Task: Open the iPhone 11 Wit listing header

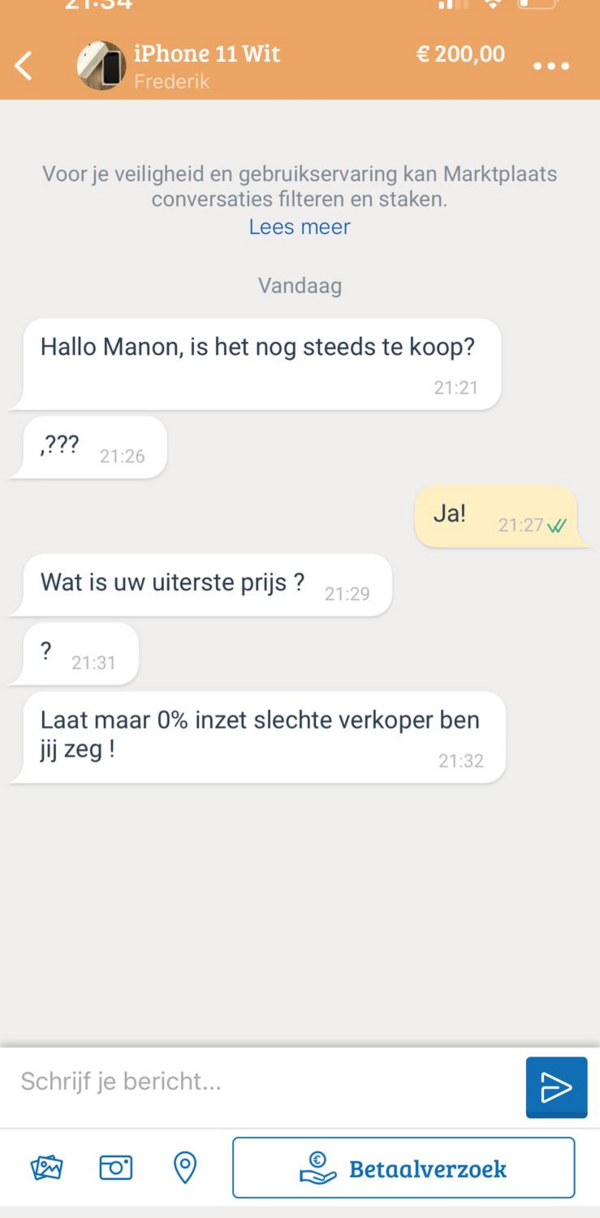Action: 207,55
